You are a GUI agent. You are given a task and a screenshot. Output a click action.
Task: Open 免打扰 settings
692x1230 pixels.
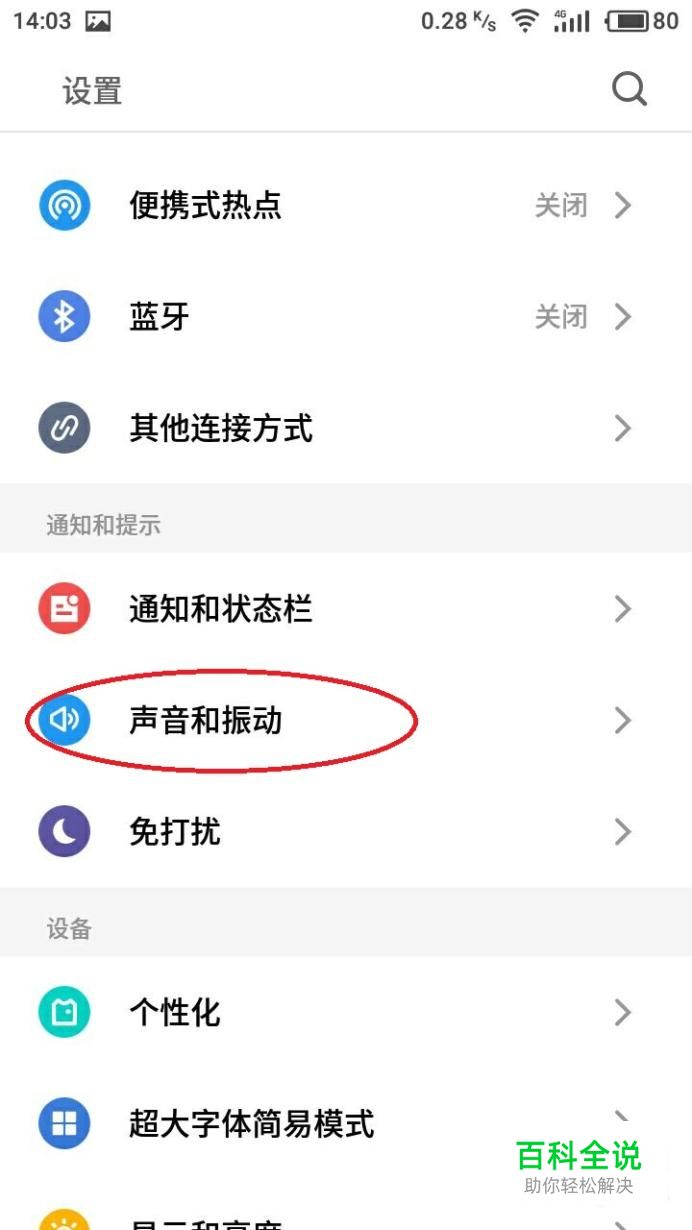tap(346, 832)
